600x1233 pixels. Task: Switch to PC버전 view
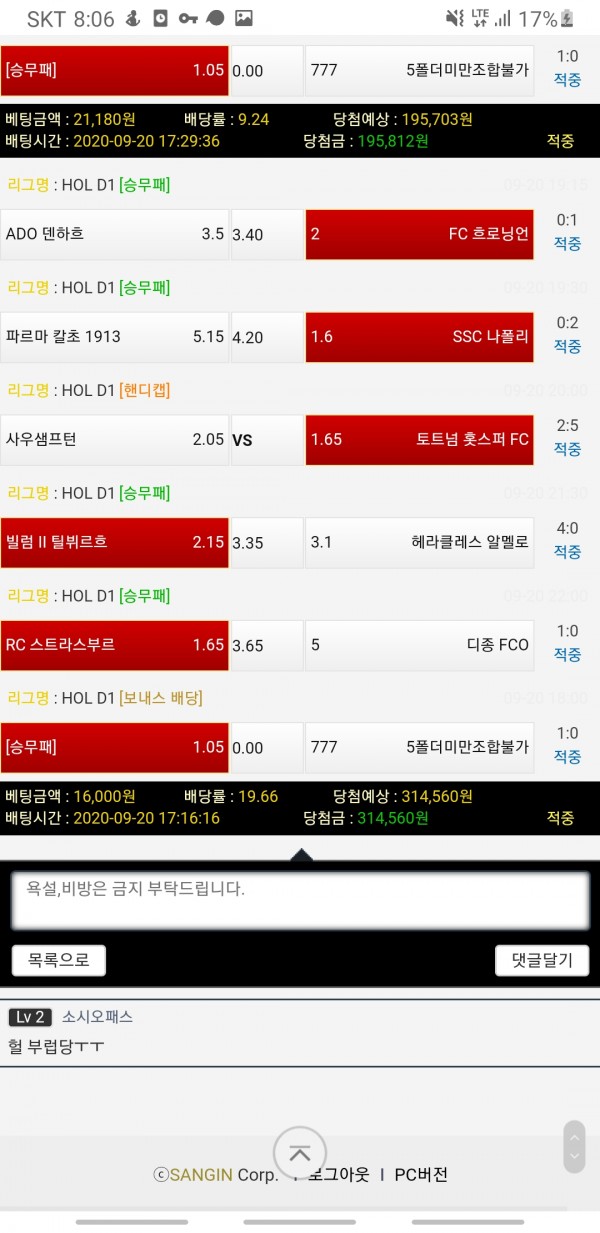tap(421, 1175)
